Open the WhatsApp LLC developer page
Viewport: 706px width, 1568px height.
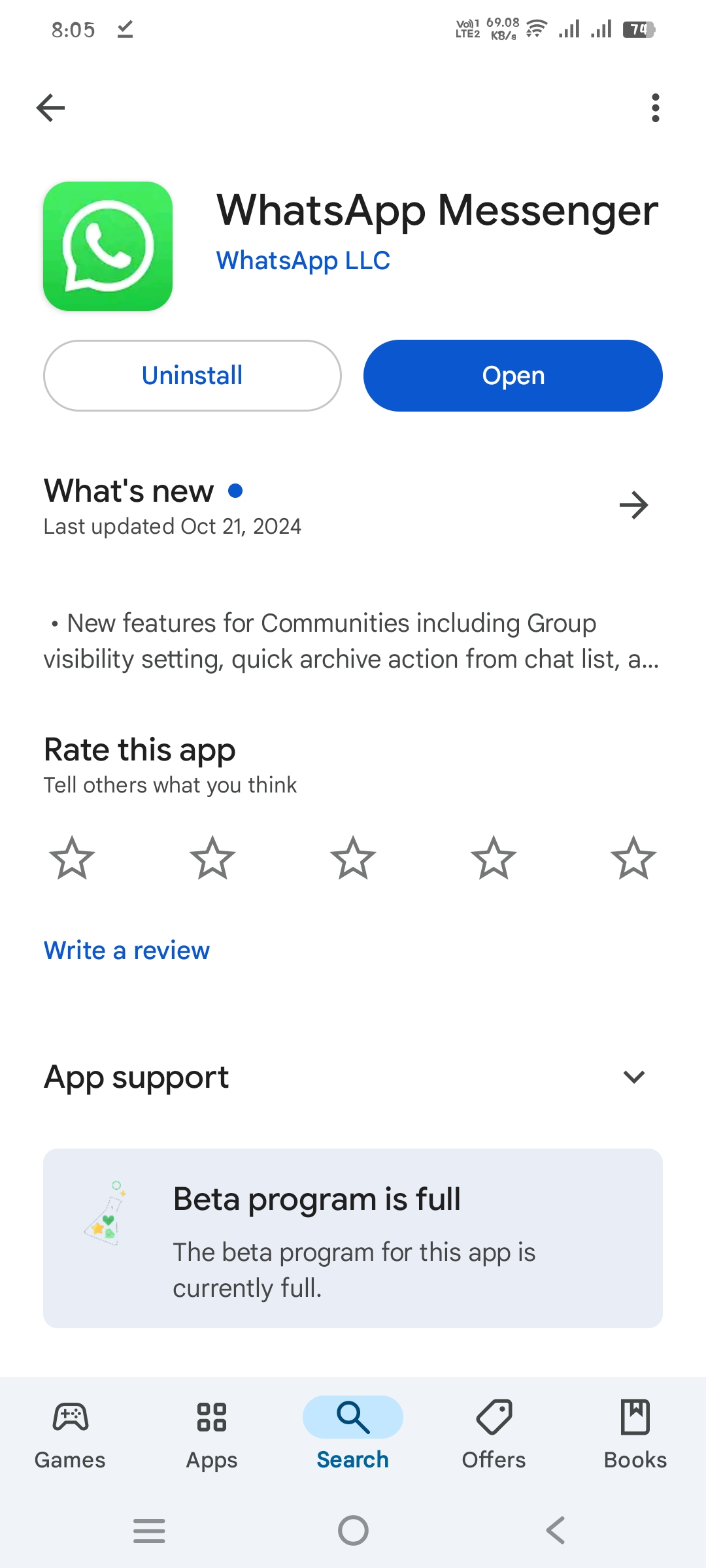[303, 261]
